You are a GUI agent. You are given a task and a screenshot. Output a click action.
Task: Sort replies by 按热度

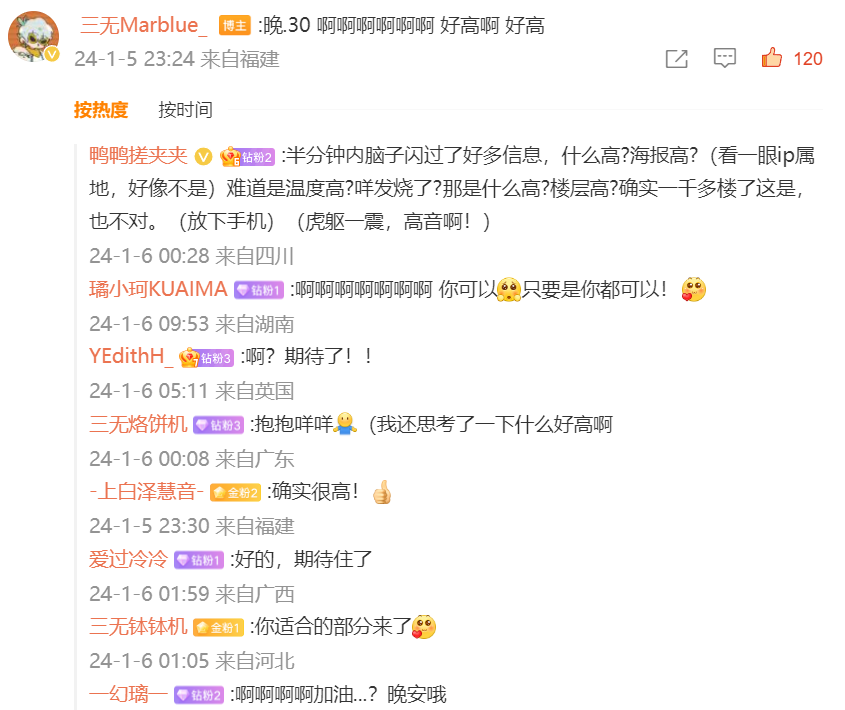click(101, 110)
